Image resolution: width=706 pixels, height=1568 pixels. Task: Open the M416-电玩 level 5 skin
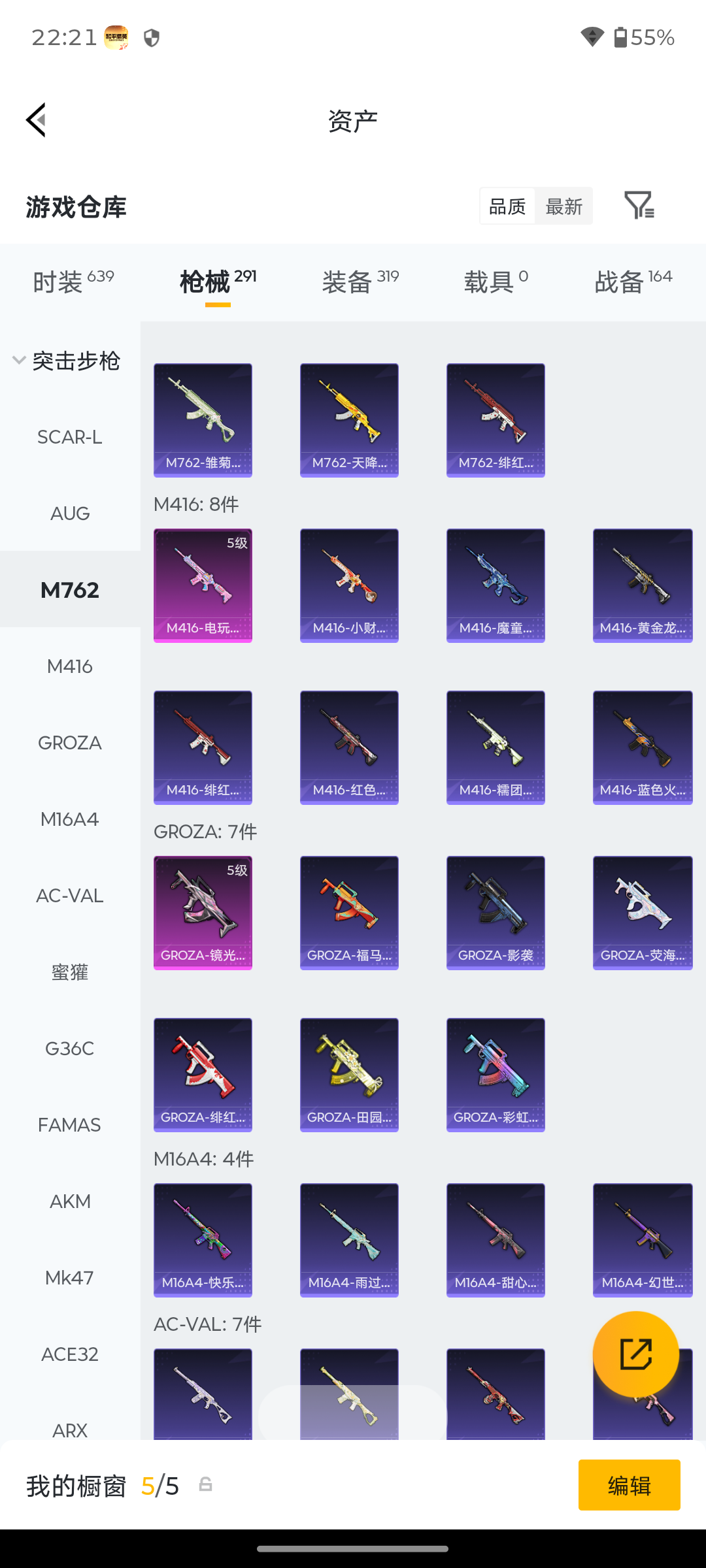pos(203,585)
